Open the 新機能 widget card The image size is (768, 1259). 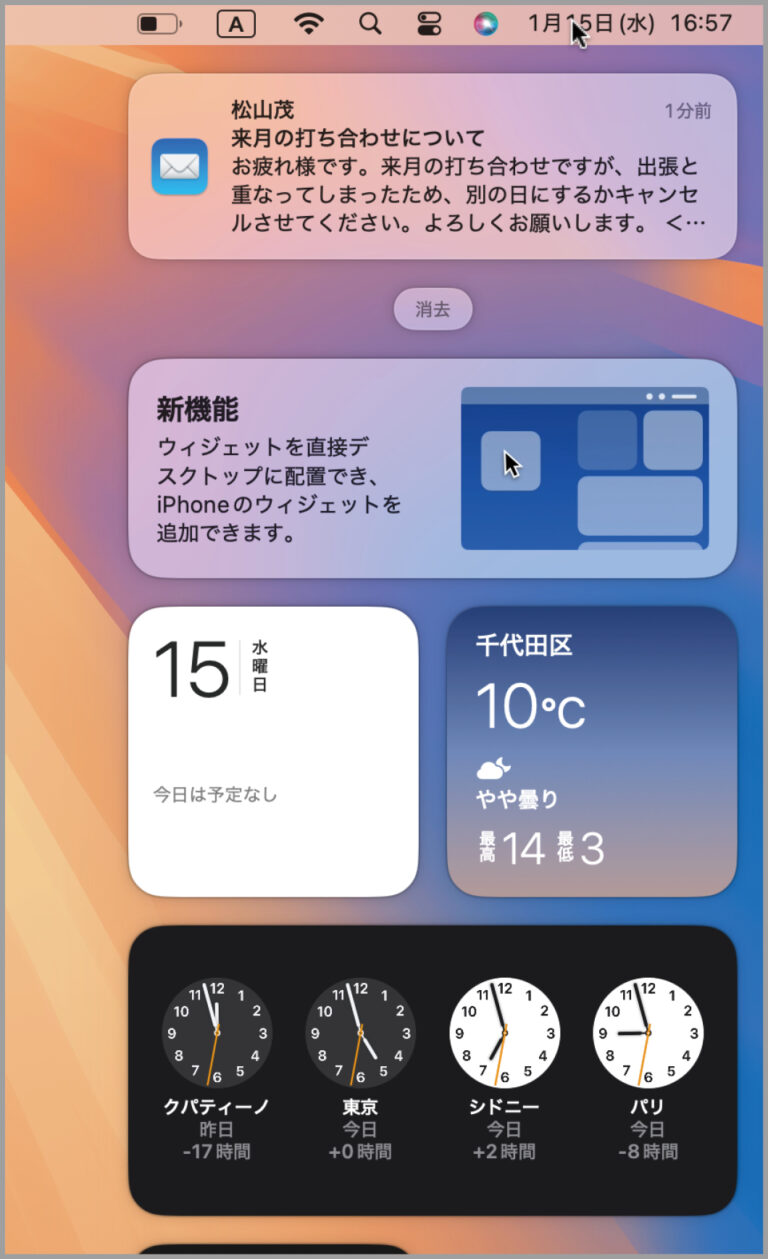[x=432, y=468]
